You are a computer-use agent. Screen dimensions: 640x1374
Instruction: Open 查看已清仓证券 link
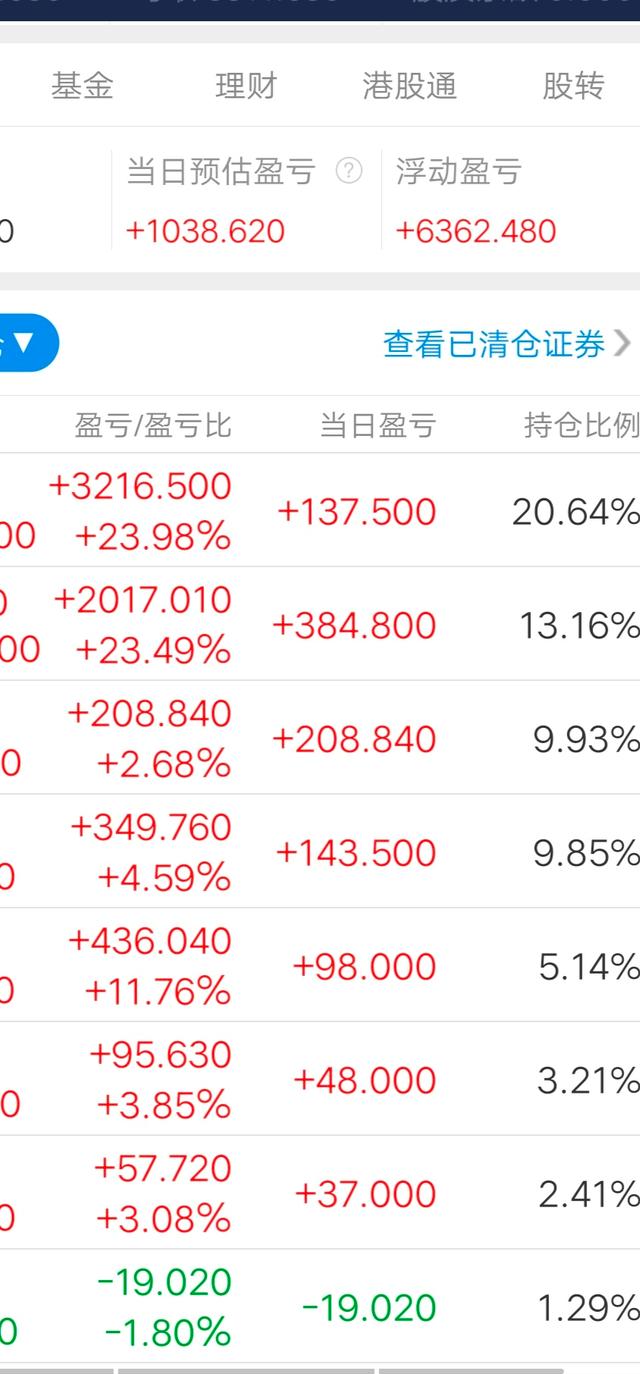(507, 344)
